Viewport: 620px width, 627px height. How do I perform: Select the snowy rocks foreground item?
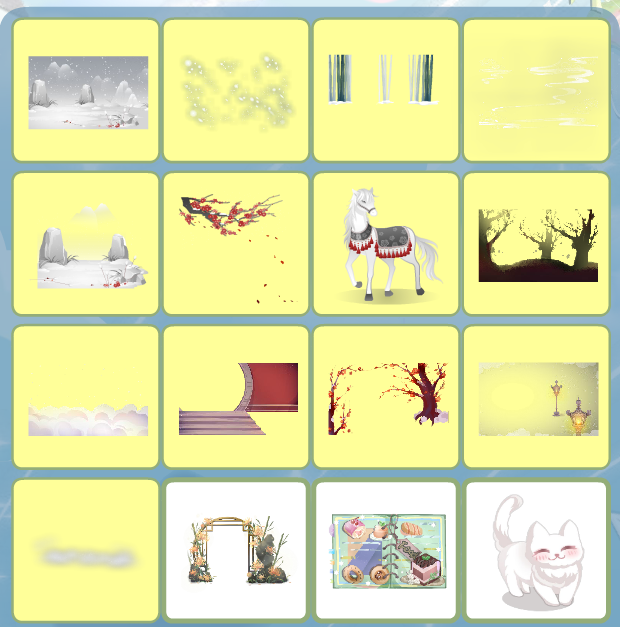pos(87,244)
